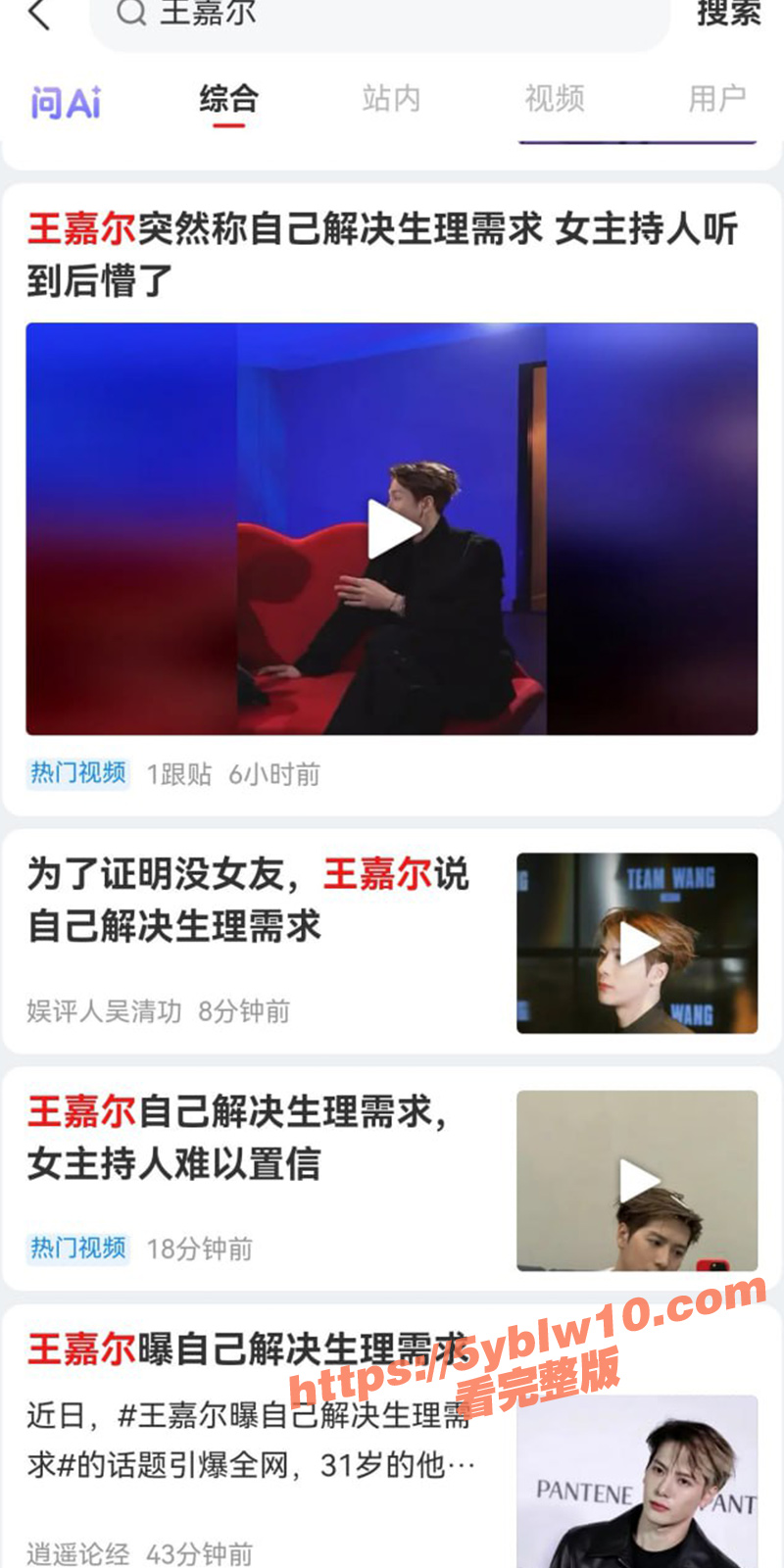Select the magnifying glass search icon

pos(128,14)
